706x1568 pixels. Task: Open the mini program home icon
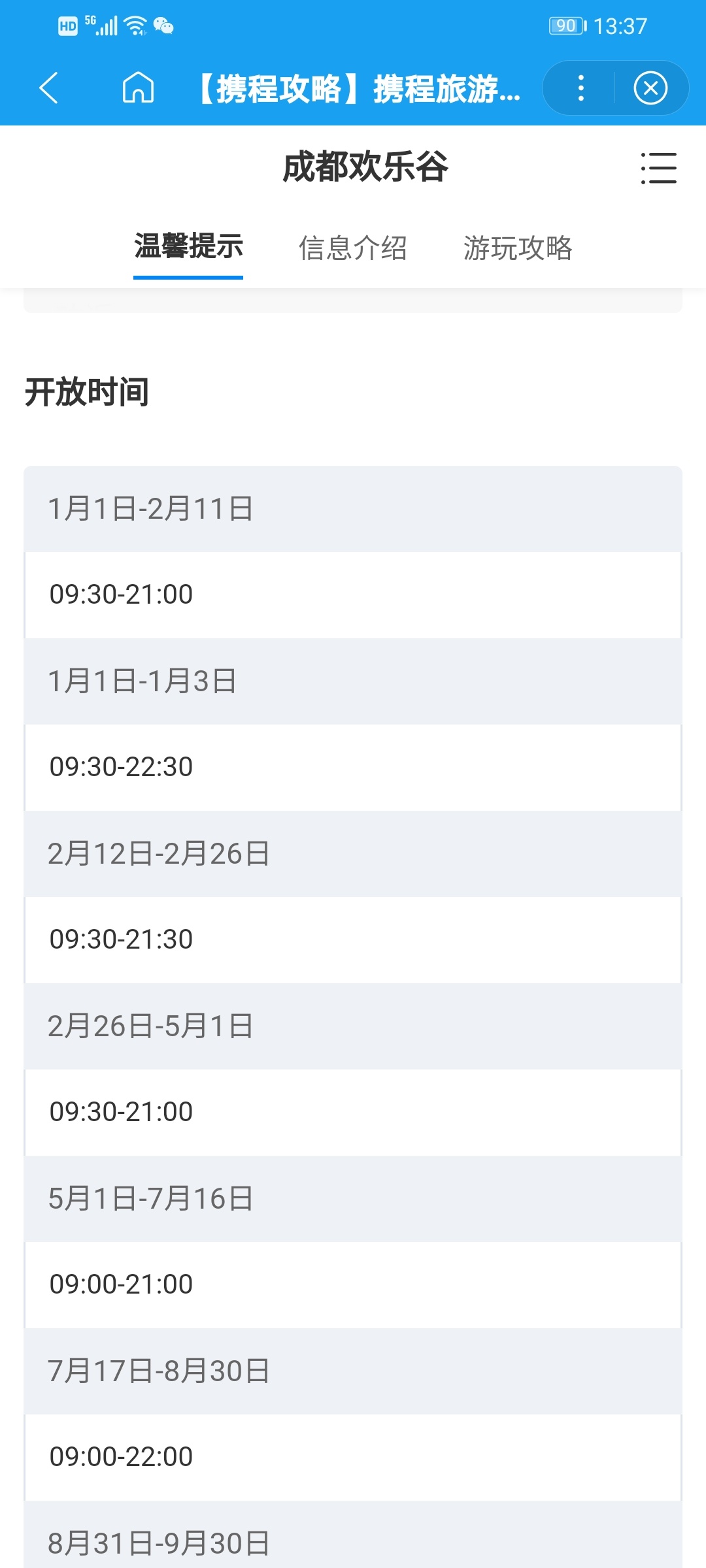[138, 88]
